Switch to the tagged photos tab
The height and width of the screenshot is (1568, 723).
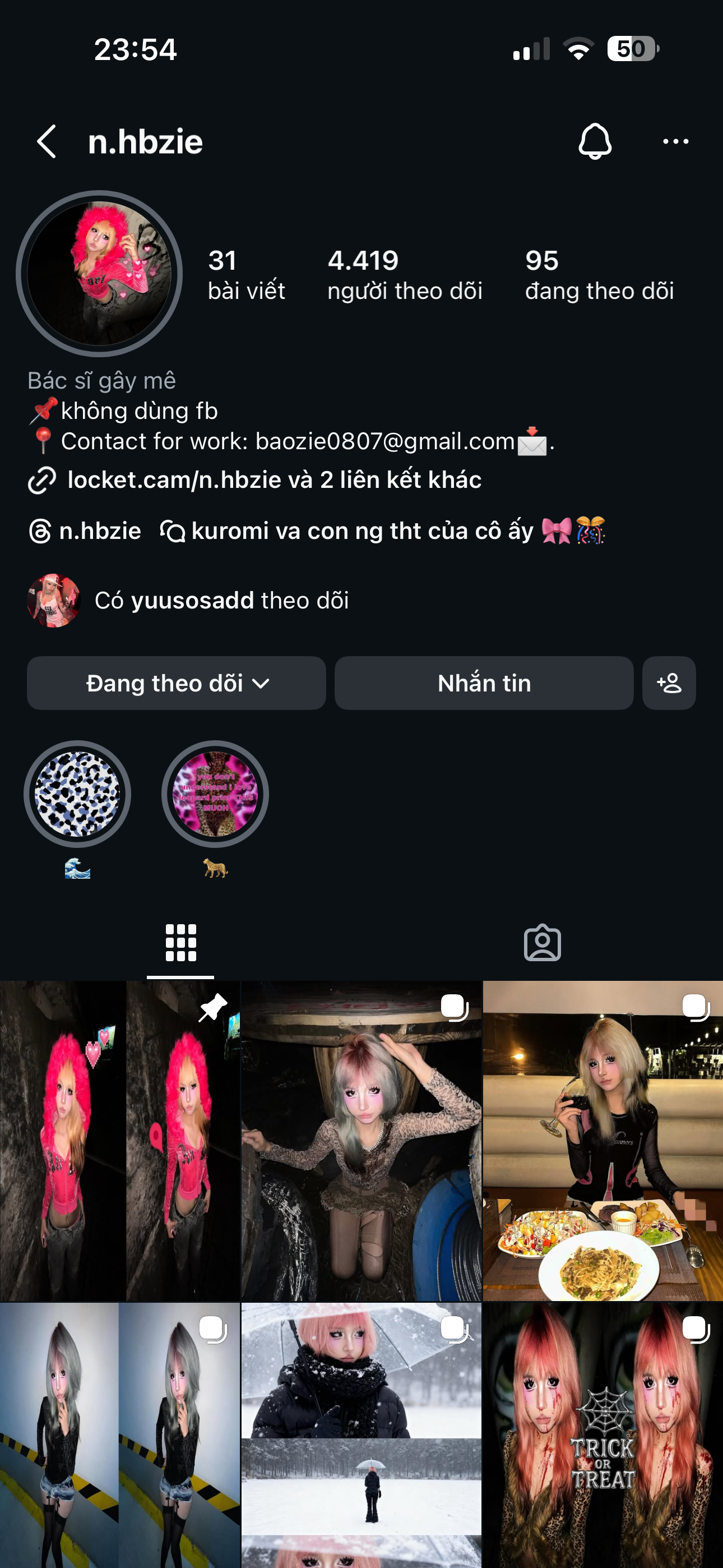click(x=543, y=943)
